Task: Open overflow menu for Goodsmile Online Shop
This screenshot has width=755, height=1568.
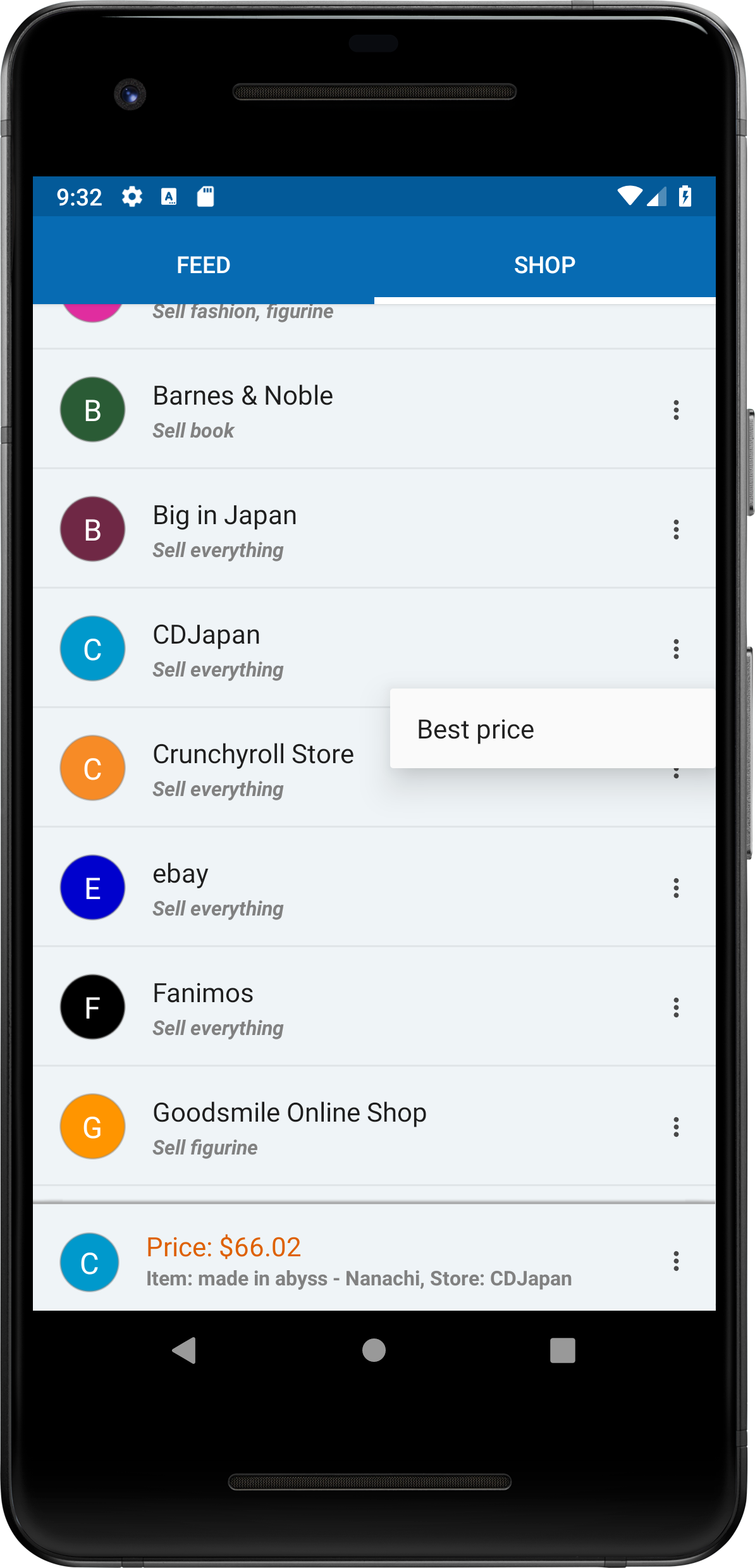Action: [676, 1127]
